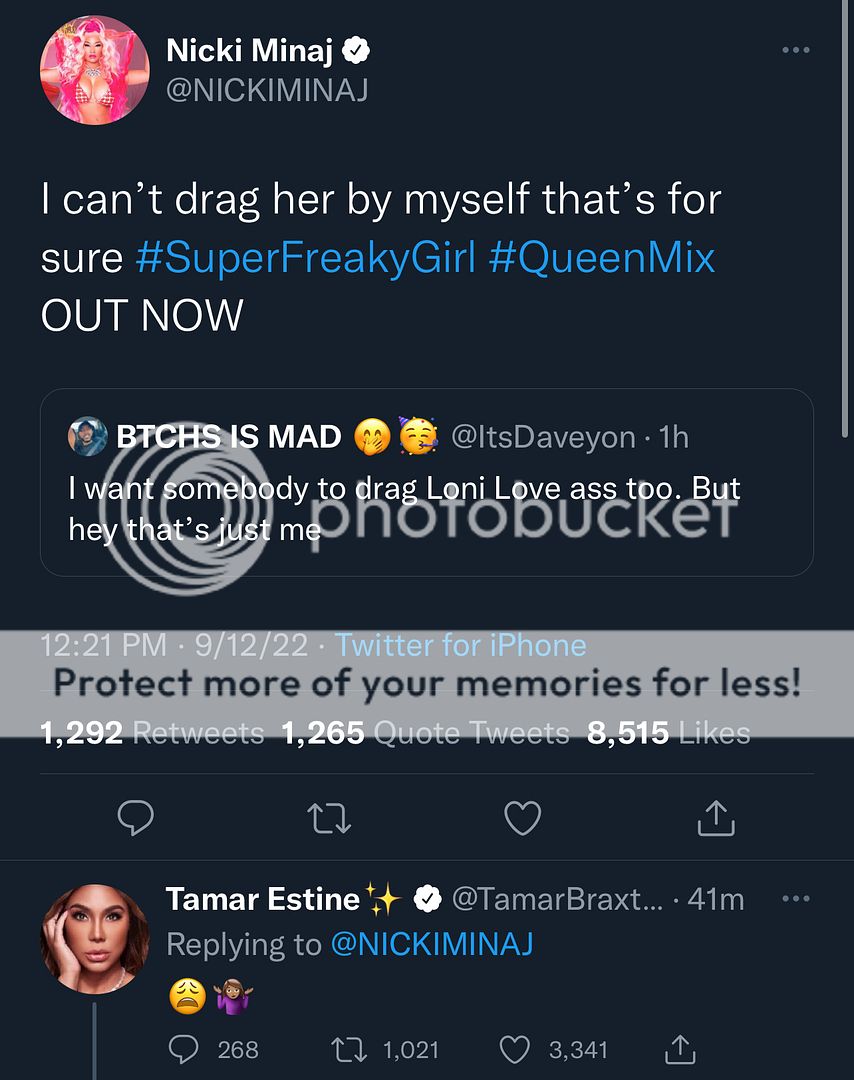
Task: Open the overflow menu on Tamar Estine's reply
Action: (795, 899)
